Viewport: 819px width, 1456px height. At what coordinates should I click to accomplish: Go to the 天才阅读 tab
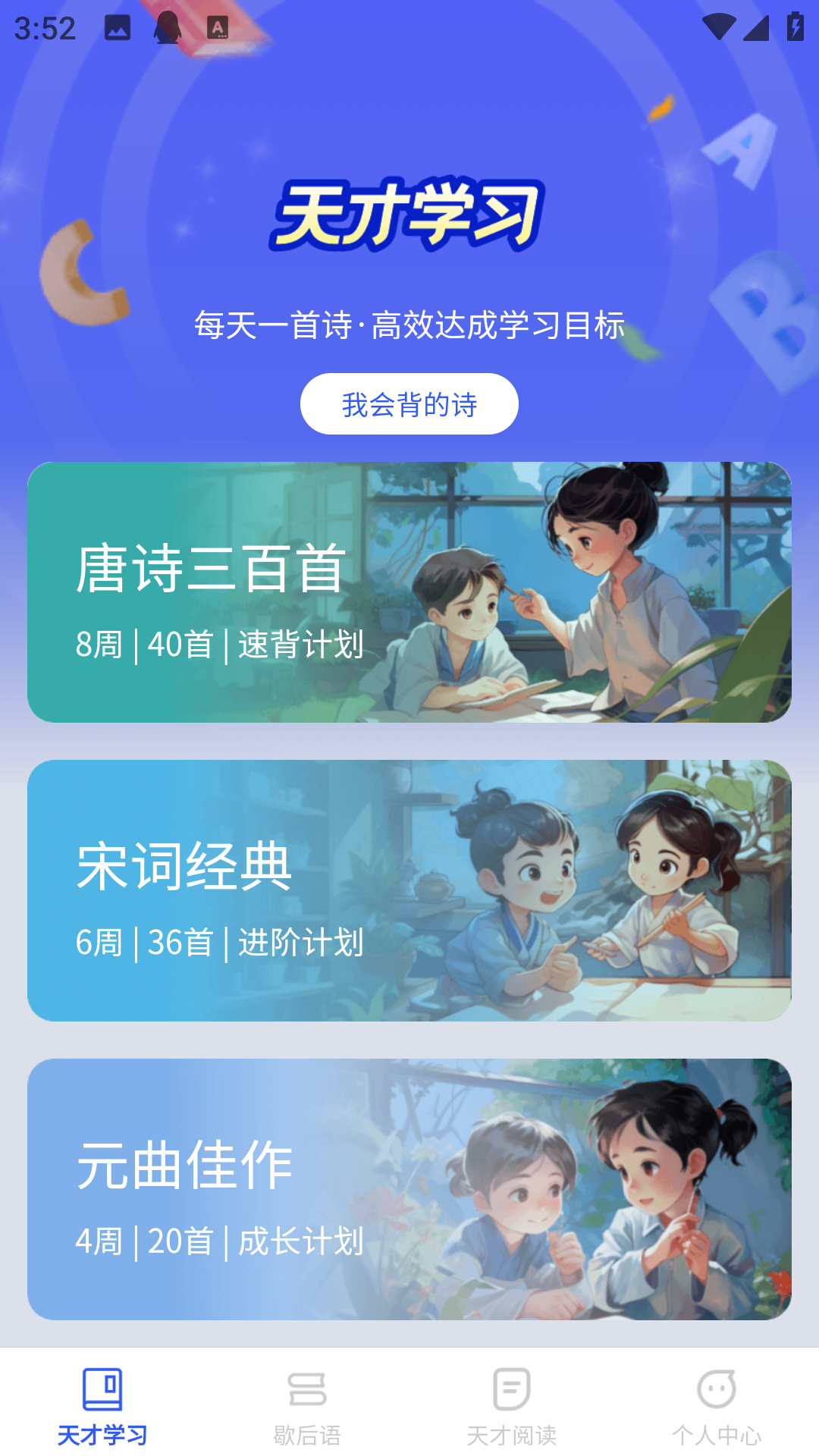coord(512,1405)
